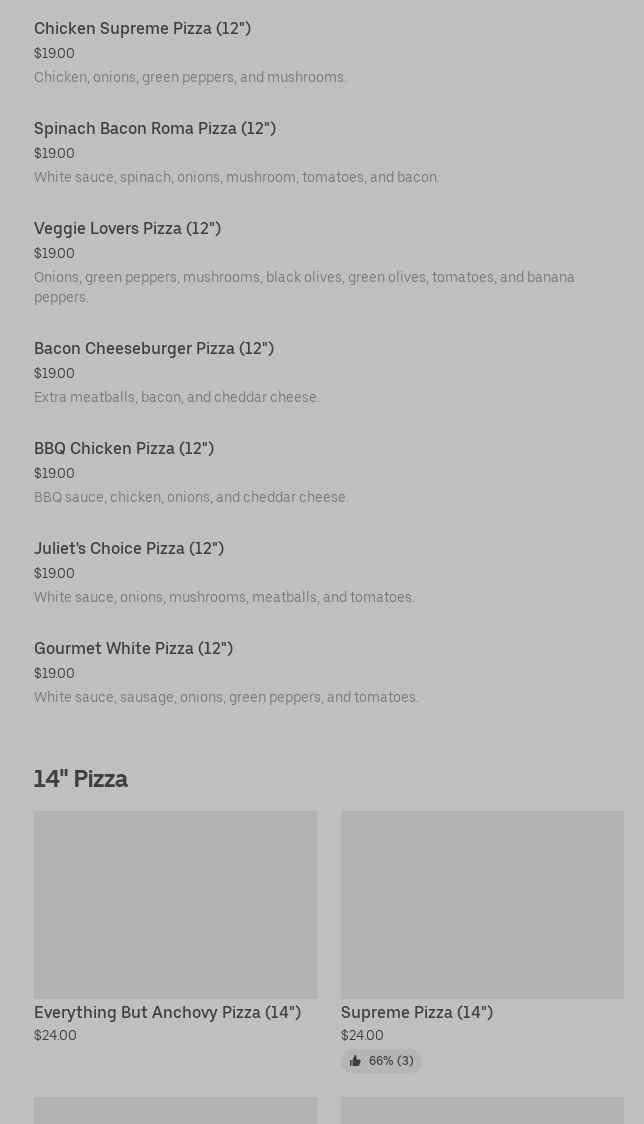This screenshot has height=1124, width=644.
Task: Open Juliet's Choice Pizza (12")
Action: 129,549
